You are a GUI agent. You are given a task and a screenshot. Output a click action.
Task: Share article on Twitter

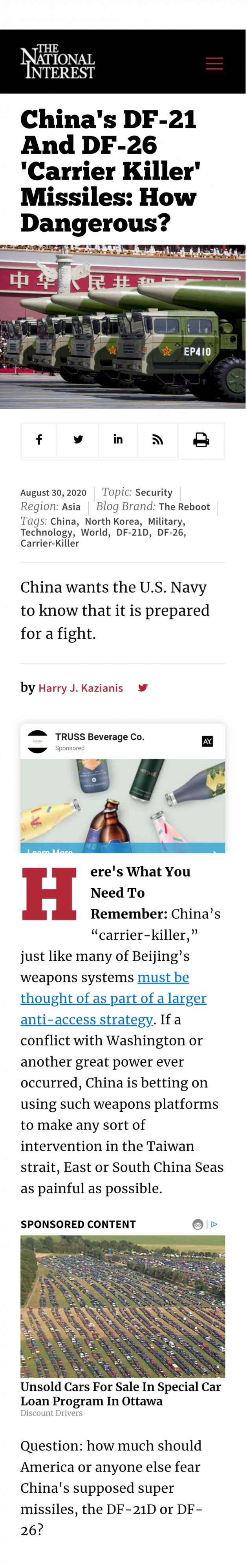(x=78, y=440)
